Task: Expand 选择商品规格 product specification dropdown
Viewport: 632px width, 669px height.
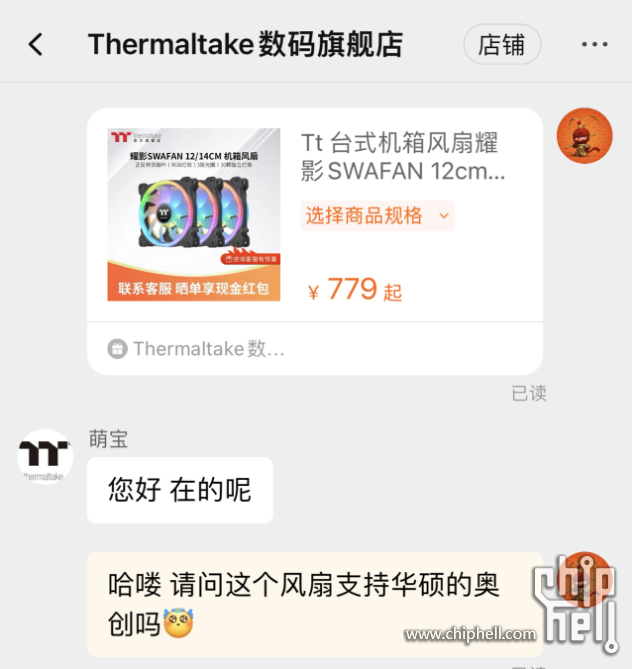Action: (377, 215)
